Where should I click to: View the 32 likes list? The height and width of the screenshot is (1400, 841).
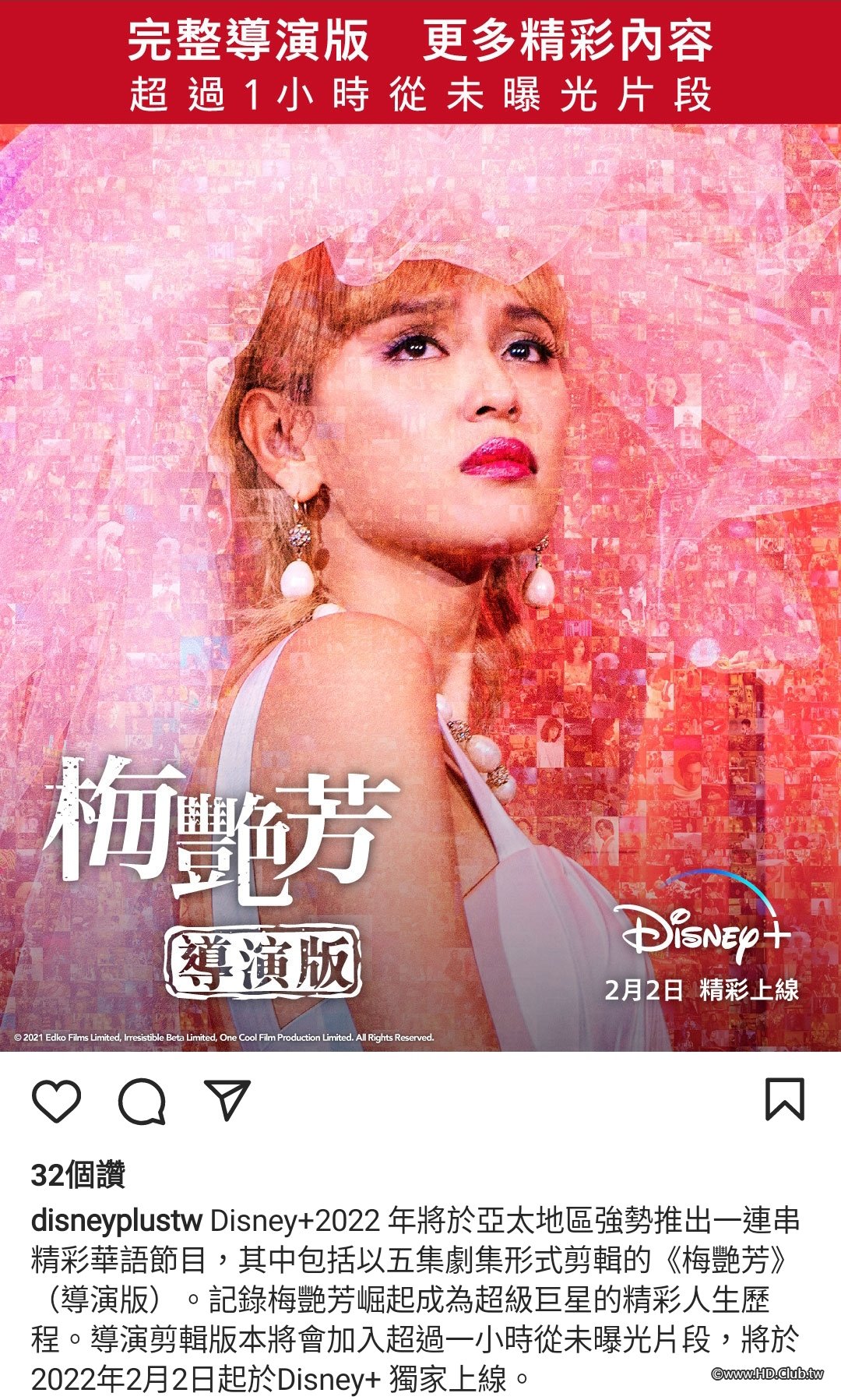point(78,1174)
